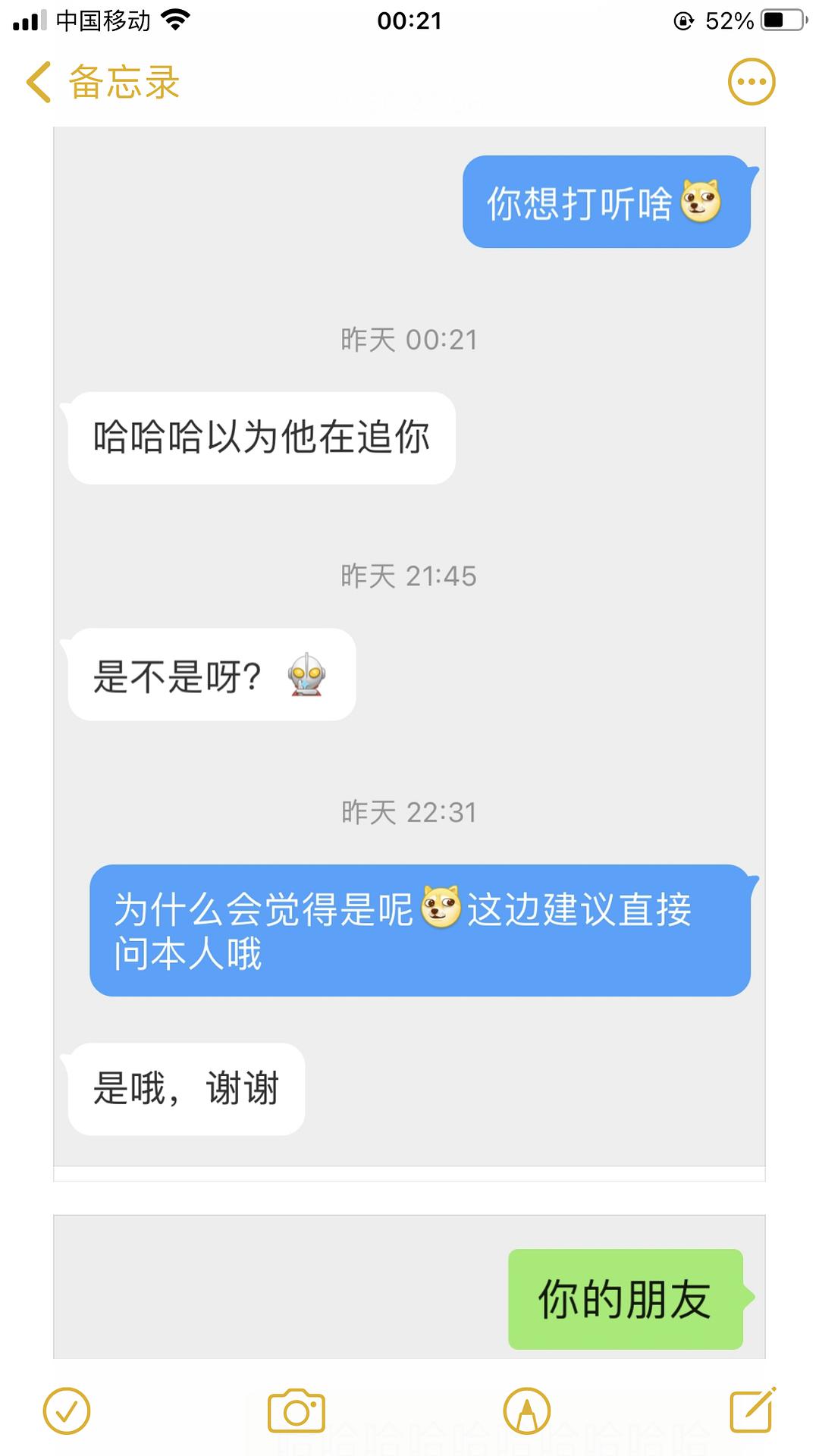The width and height of the screenshot is (819, 1456).
Task: Open the markup pen tool
Action: point(527,1411)
